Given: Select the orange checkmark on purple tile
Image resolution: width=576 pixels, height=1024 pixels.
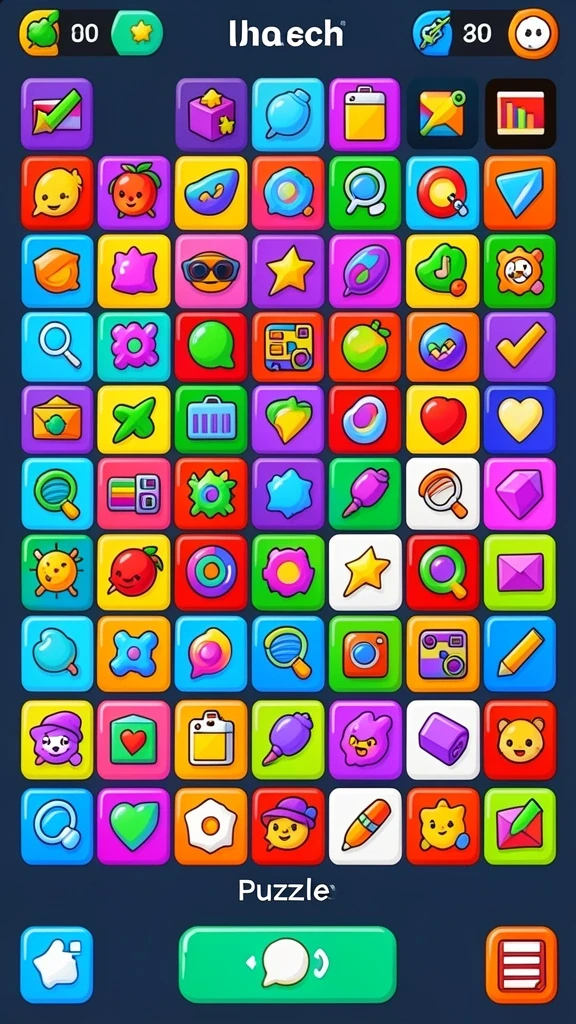Looking at the screenshot, I should click(520, 346).
